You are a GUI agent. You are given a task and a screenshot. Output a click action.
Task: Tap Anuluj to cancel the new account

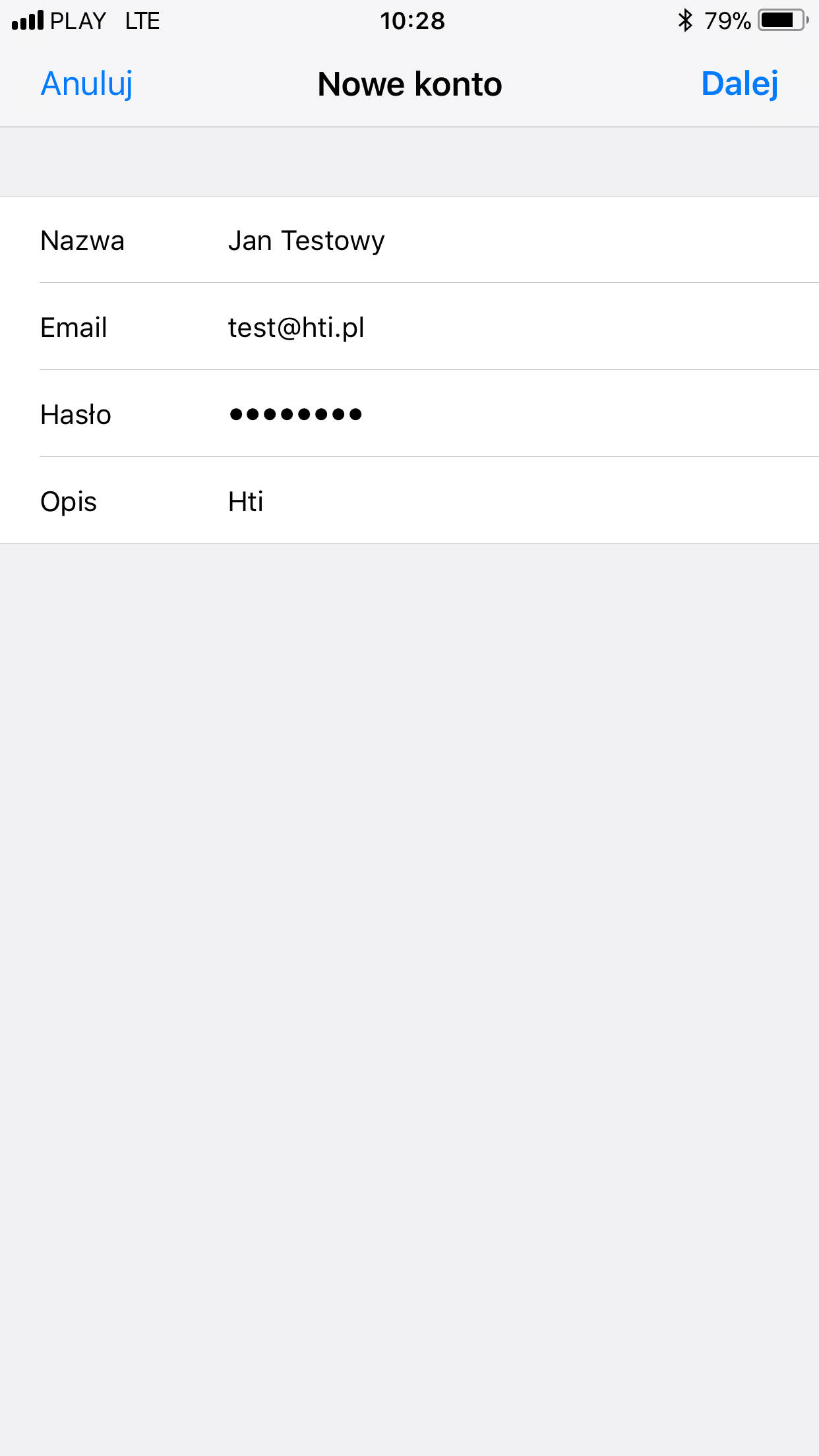click(x=86, y=84)
